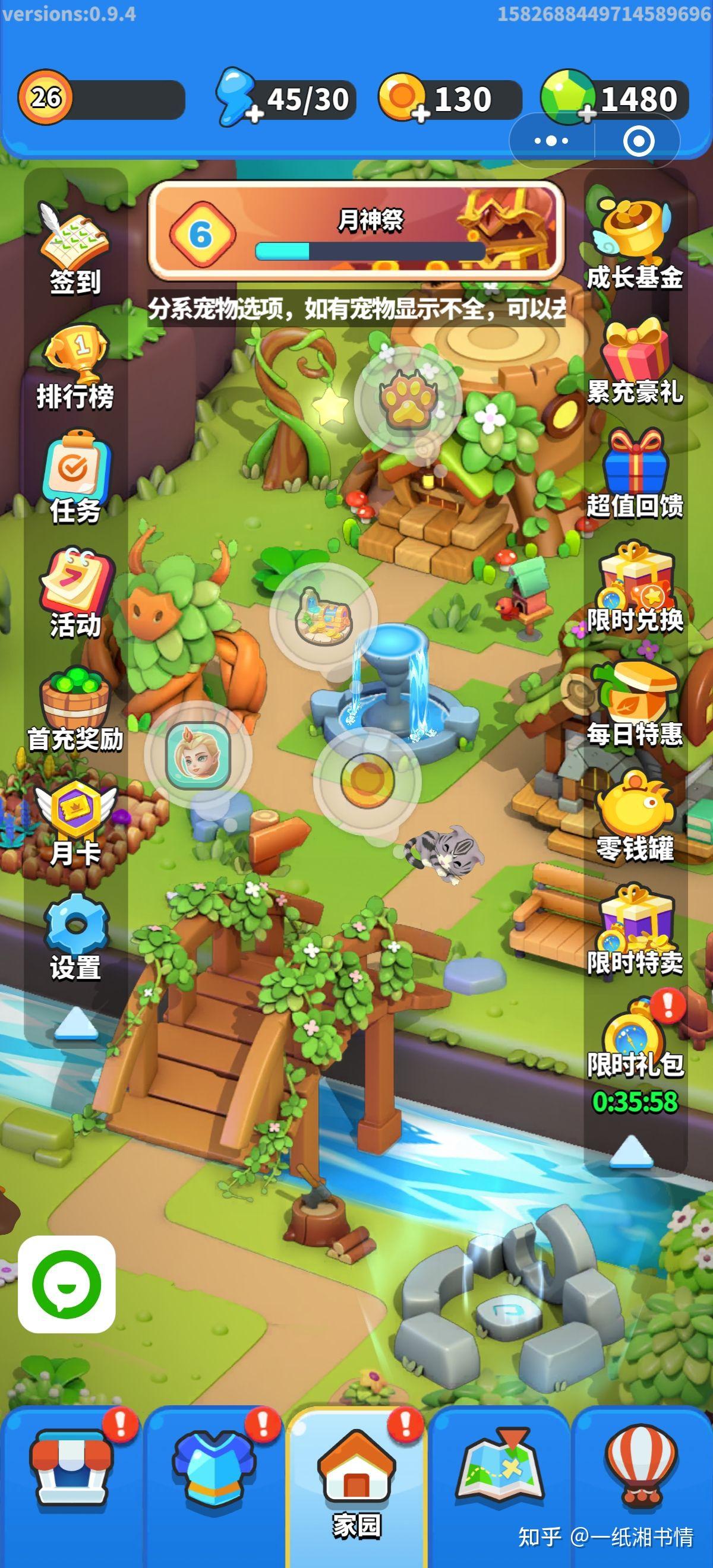
Task: View the 排行榜 leaderboard
Action: point(74,366)
